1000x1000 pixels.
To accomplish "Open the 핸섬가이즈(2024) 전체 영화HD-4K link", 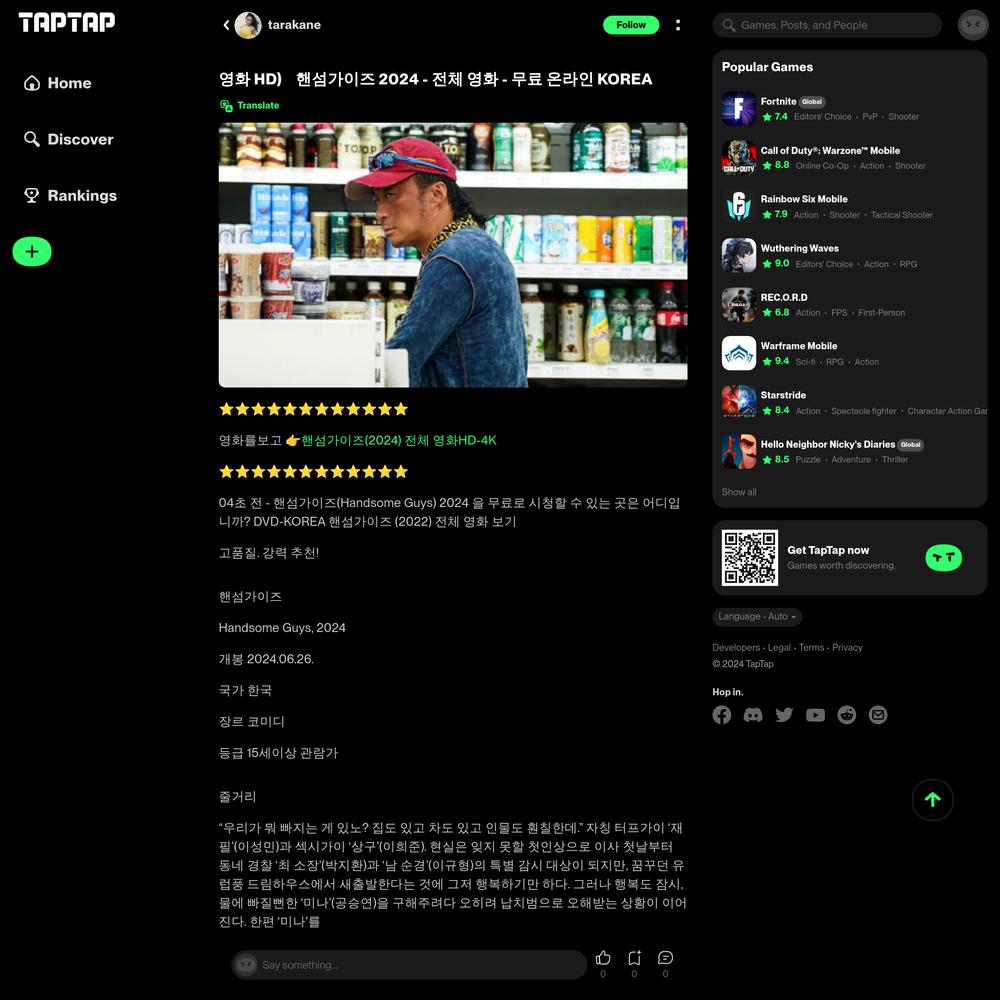I will [398, 440].
